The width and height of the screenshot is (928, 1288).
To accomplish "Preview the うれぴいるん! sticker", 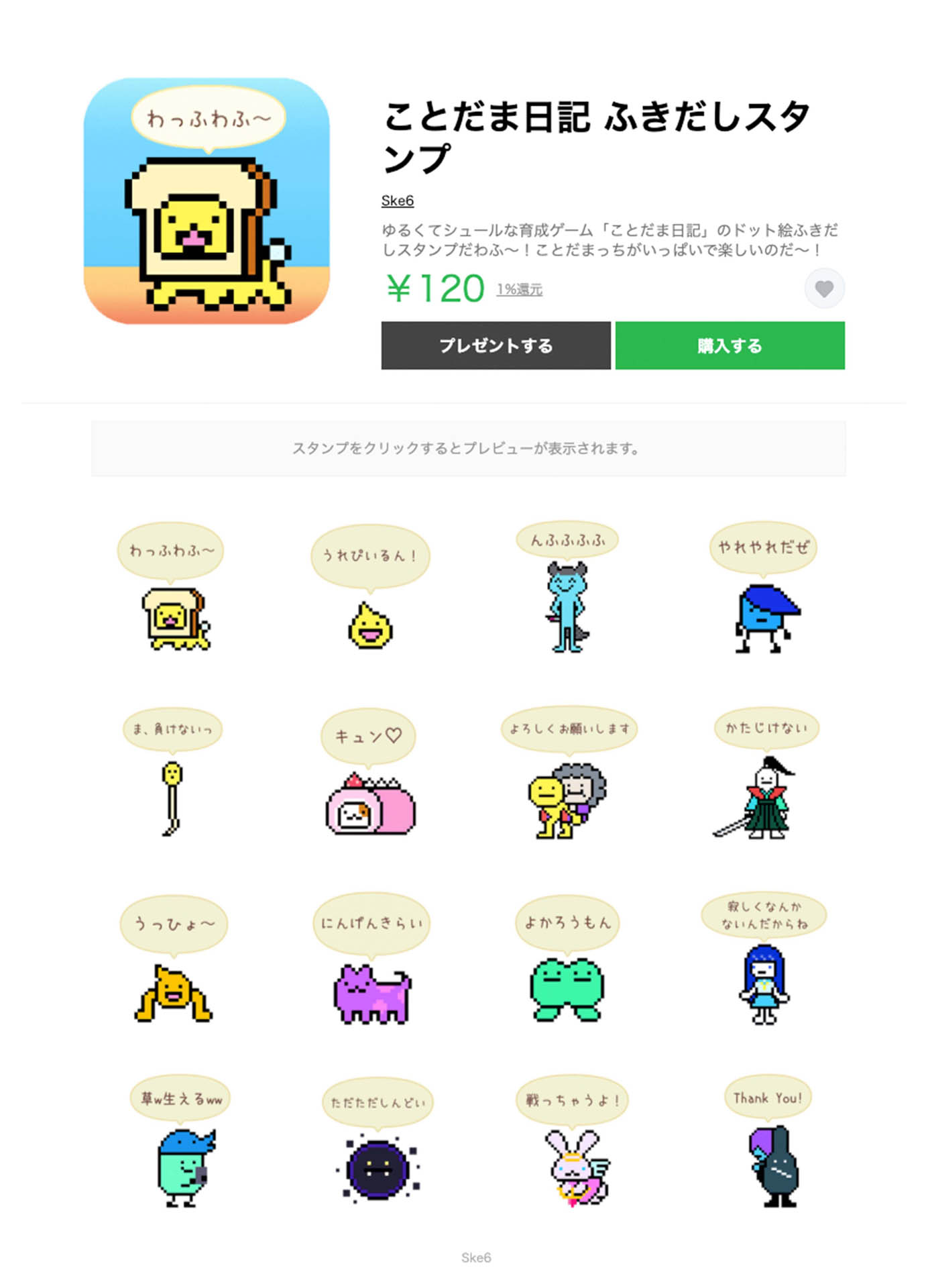I will point(370,590).
